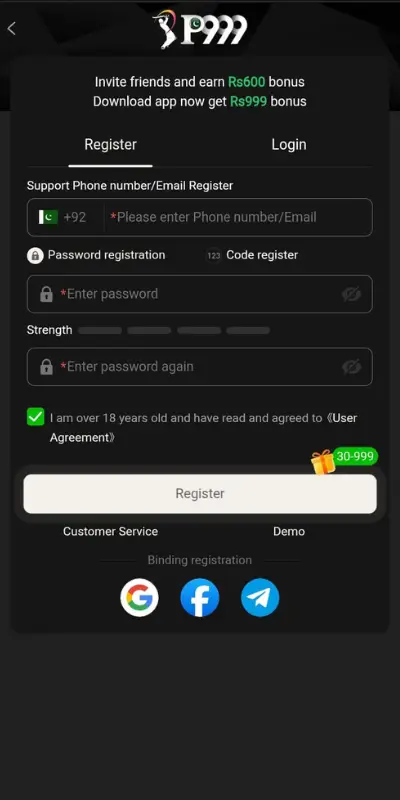This screenshot has height=800, width=400.
Task: Select the Register tab
Action: (x=111, y=144)
